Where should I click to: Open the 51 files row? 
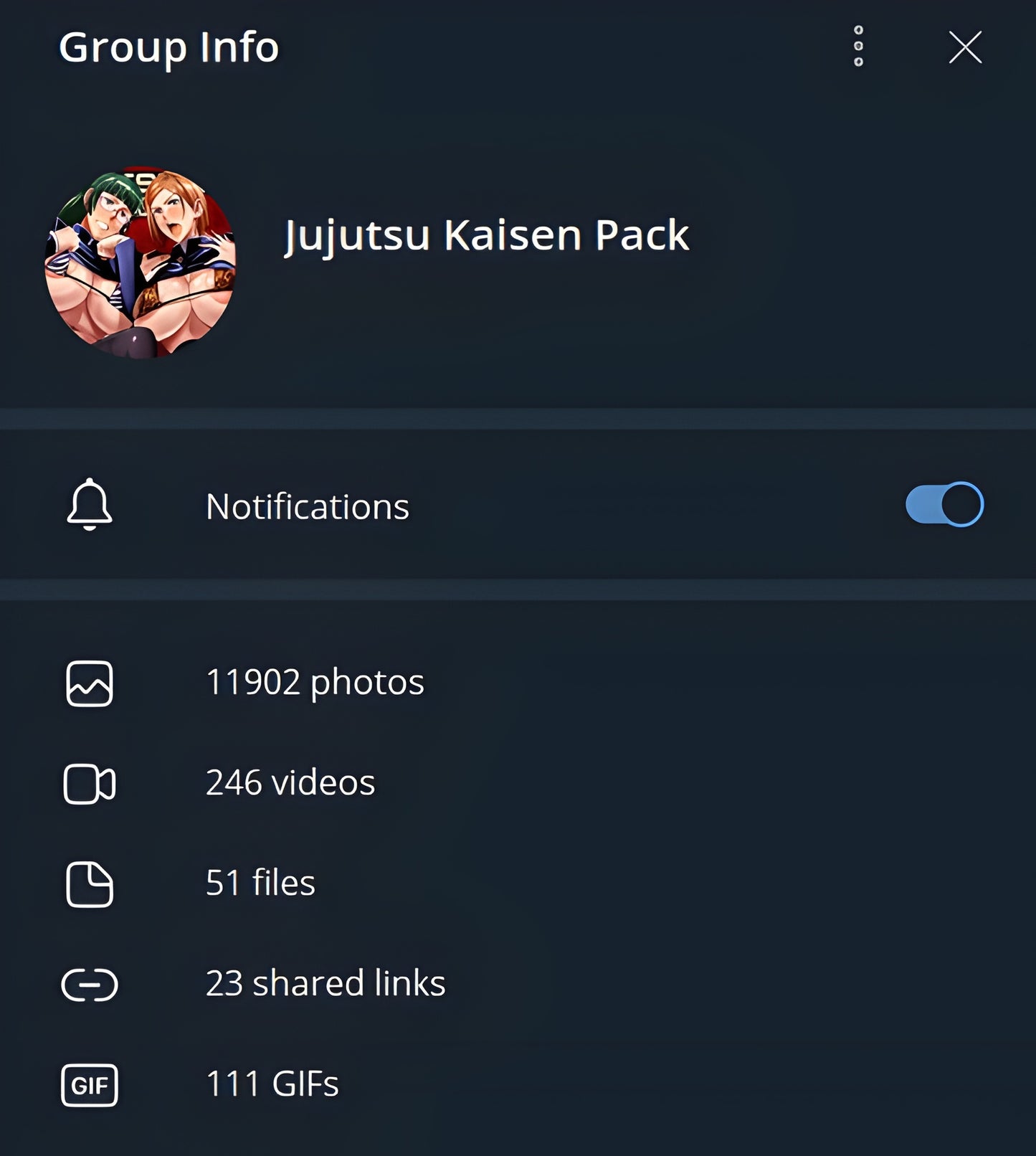click(260, 883)
